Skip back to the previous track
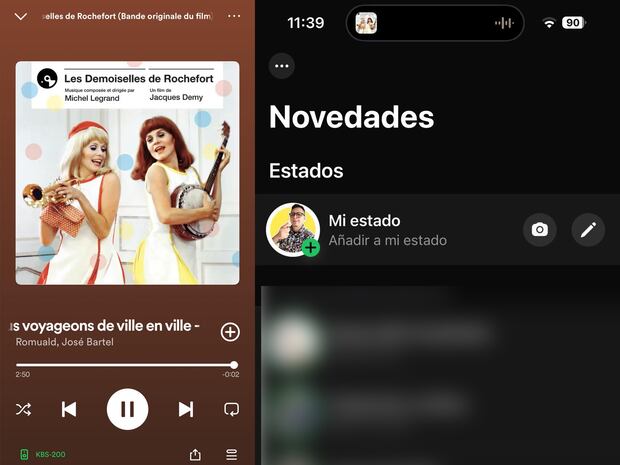 click(69, 409)
